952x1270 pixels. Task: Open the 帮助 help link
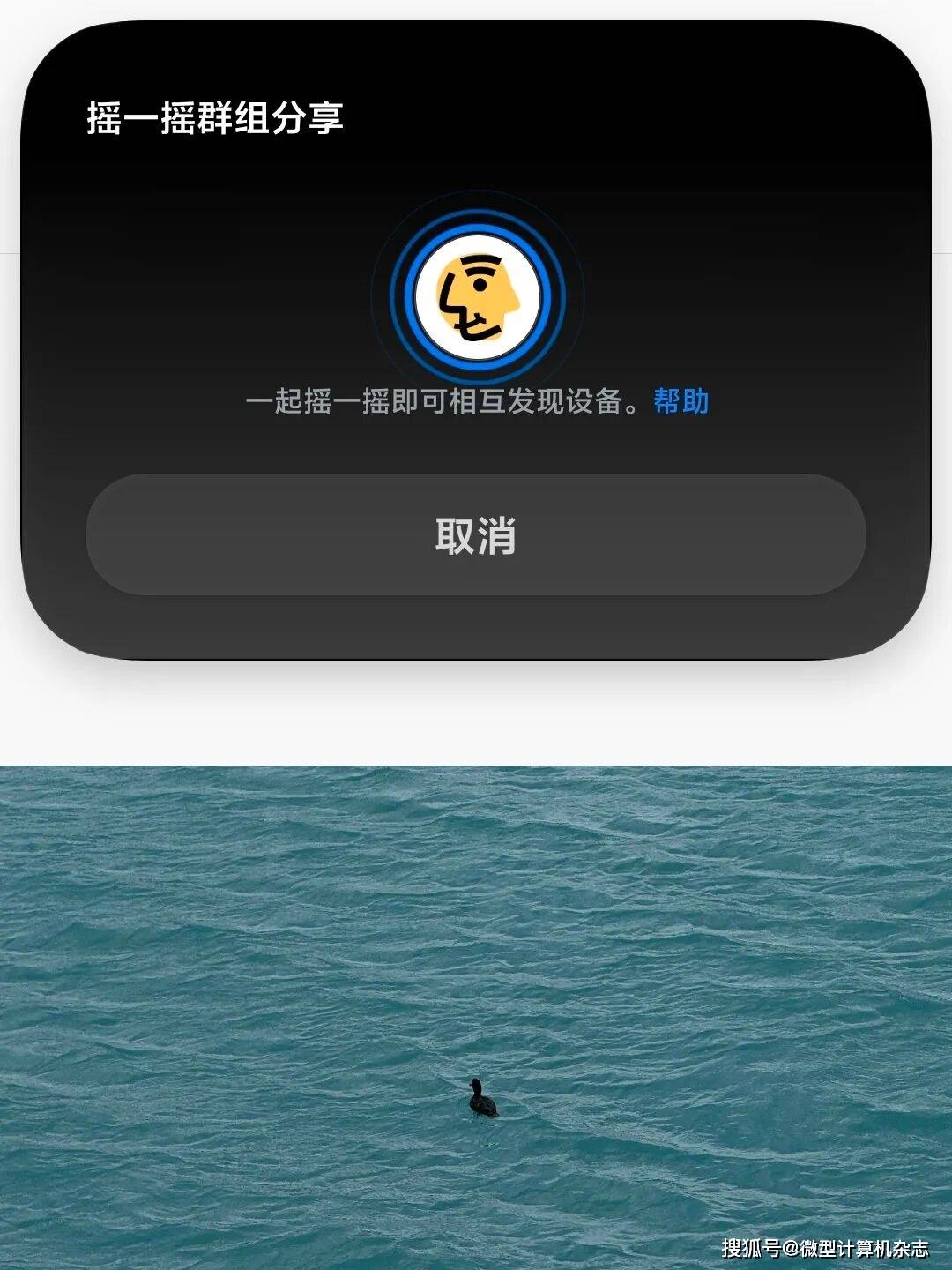pos(681,401)
